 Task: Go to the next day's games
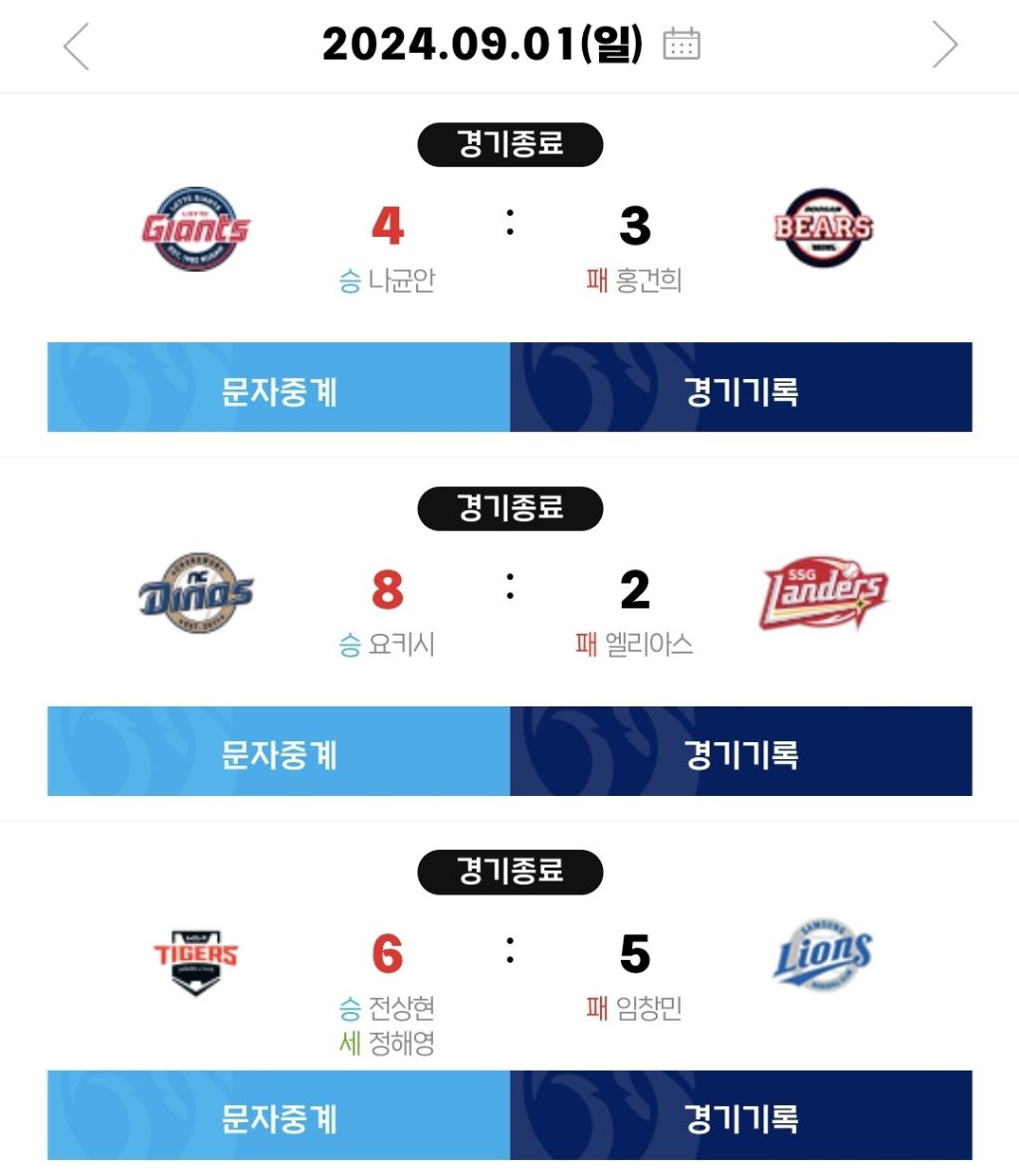(x=944, y=45)
